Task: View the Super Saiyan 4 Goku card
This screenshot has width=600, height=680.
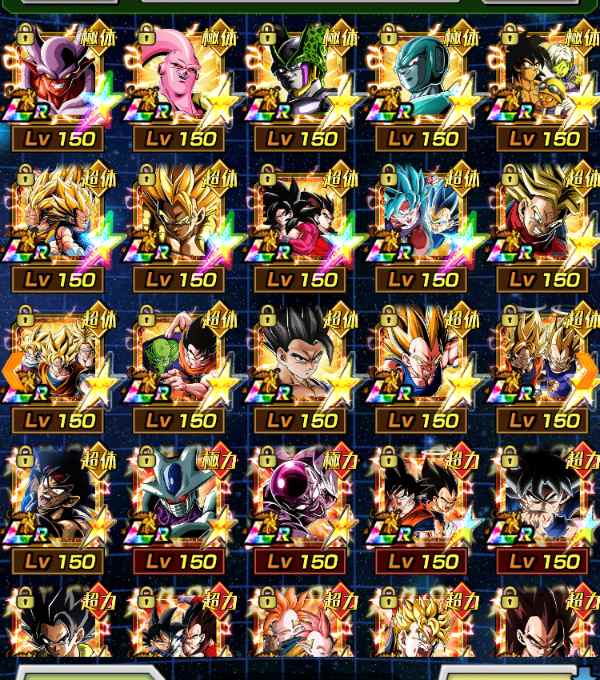Action: pyautogui.click(x=300, y=222)
